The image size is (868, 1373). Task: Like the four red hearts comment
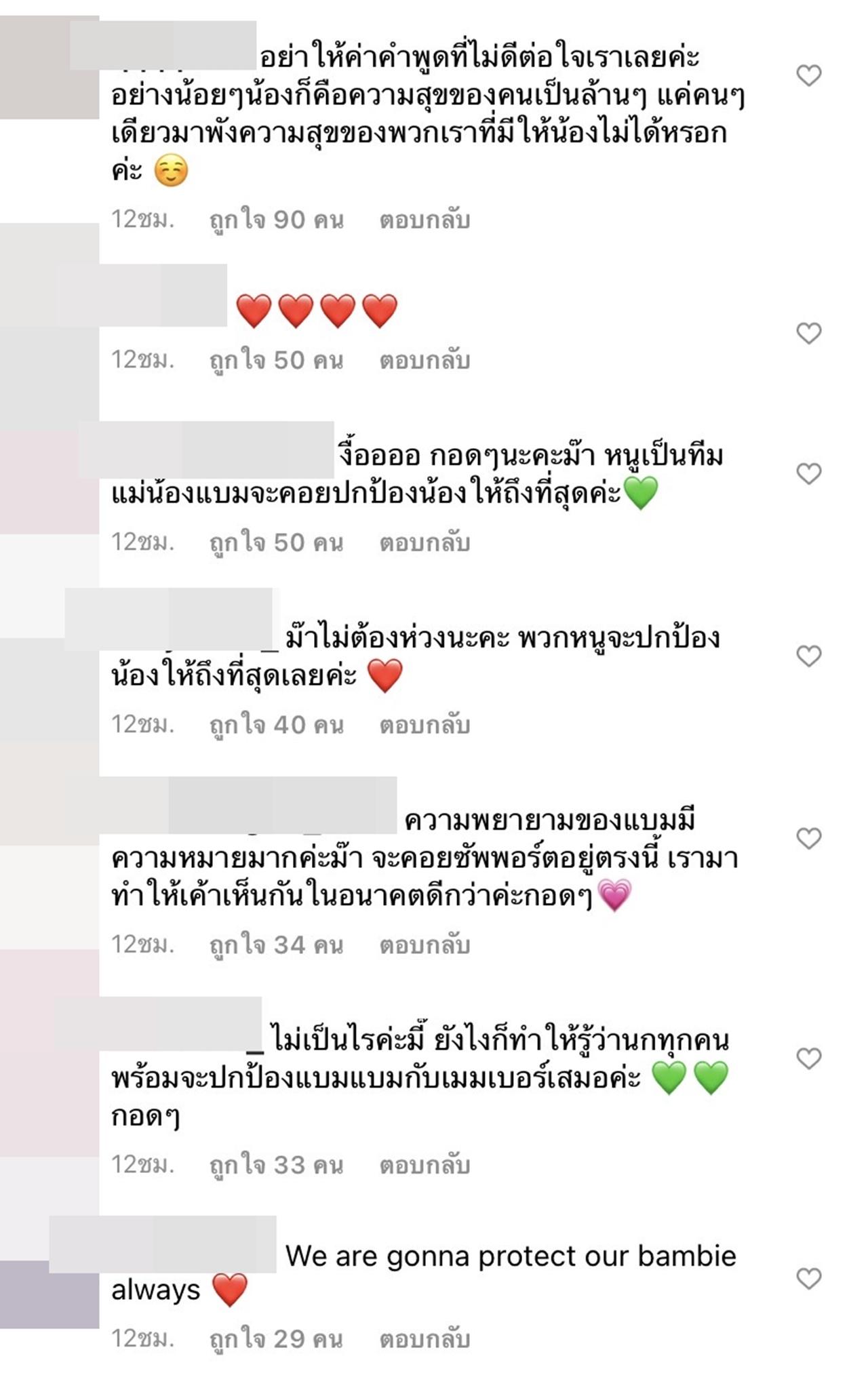tap(808, 333)
